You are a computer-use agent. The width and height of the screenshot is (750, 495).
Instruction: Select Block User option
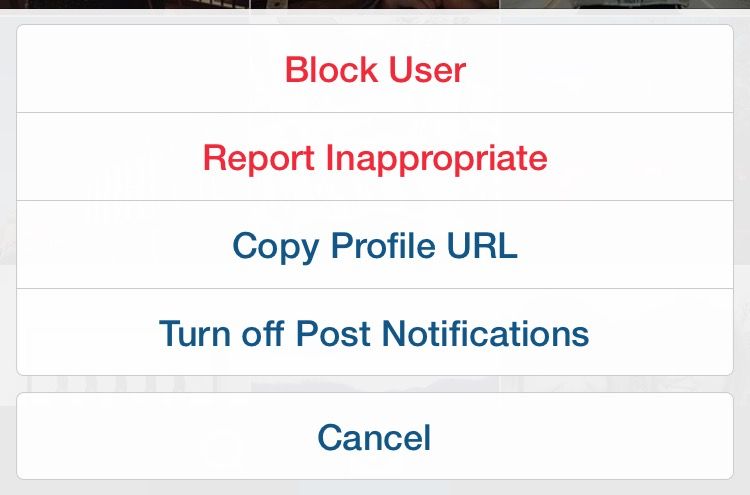pos(375,70)
